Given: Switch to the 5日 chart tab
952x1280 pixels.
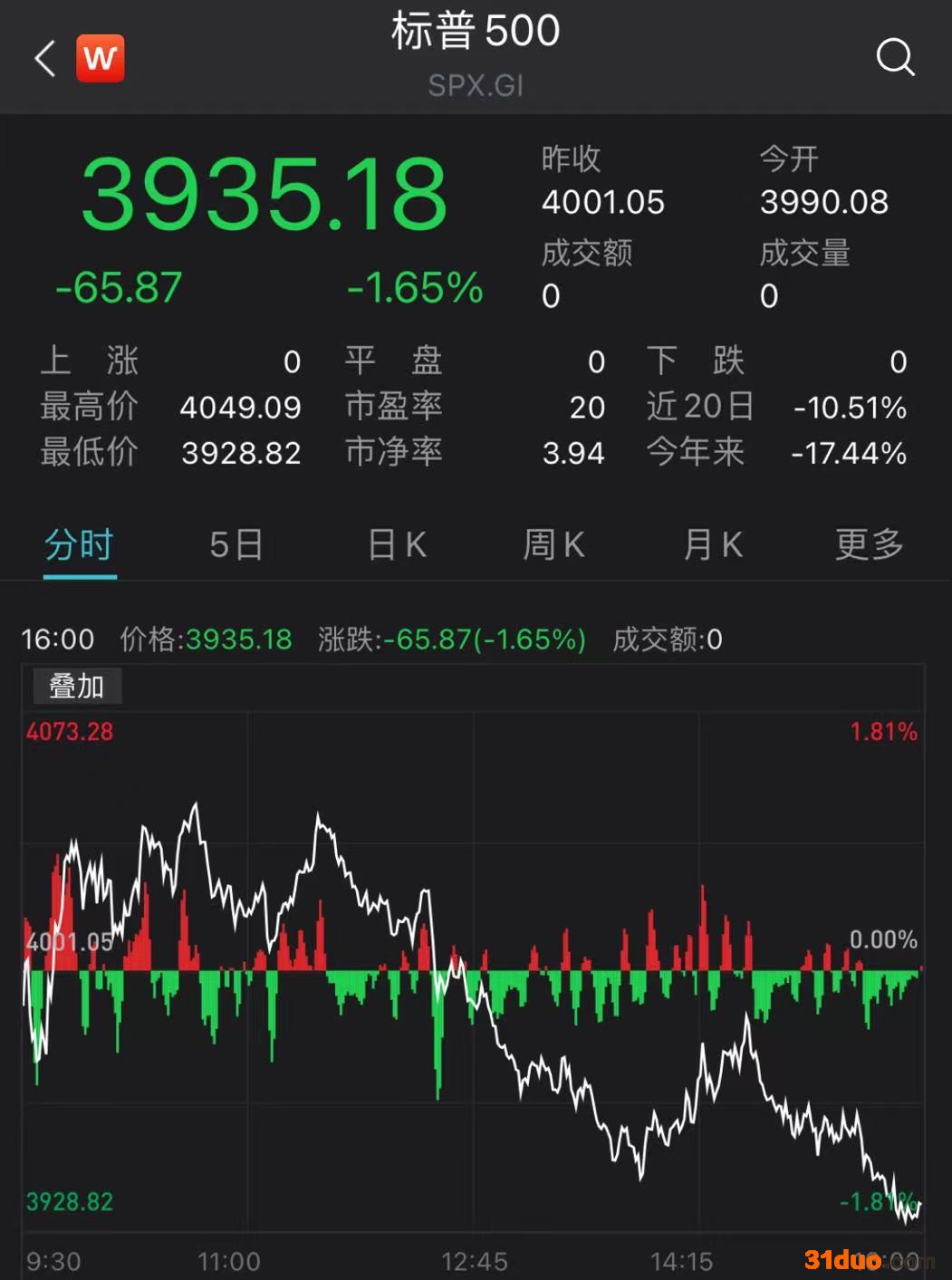Looking at the screenshot, I should [236, 545].
